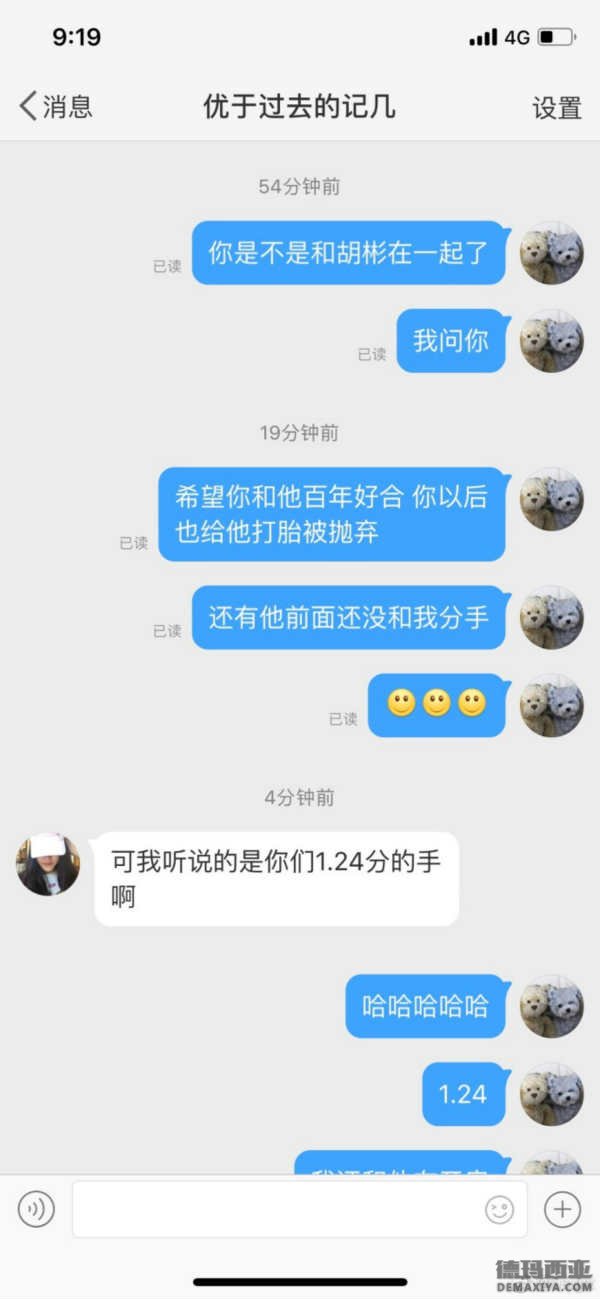Open 设置 for this chat

(556, 108)
